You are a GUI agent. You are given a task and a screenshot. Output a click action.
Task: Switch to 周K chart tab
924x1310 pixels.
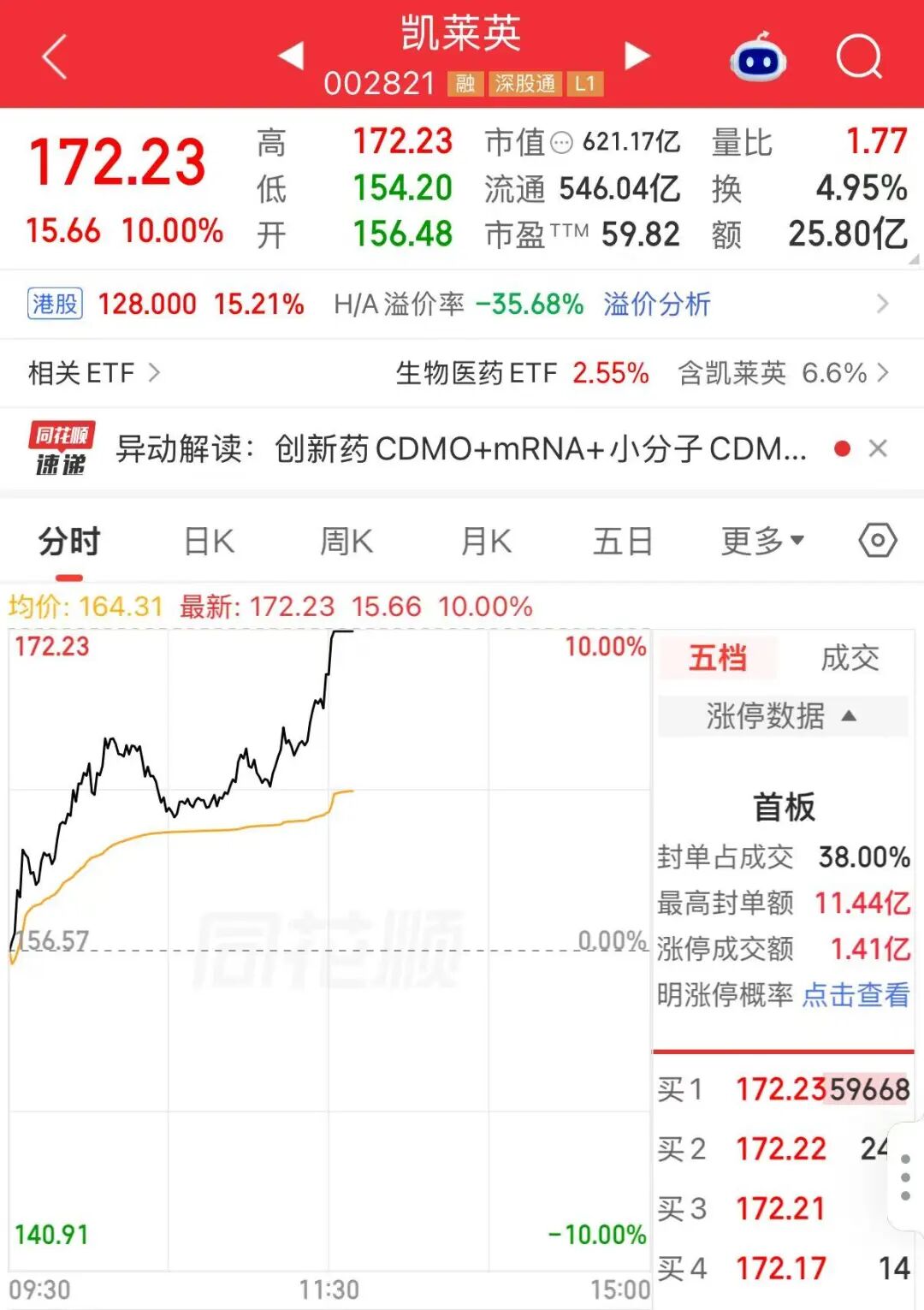click(x=346, y=542)
